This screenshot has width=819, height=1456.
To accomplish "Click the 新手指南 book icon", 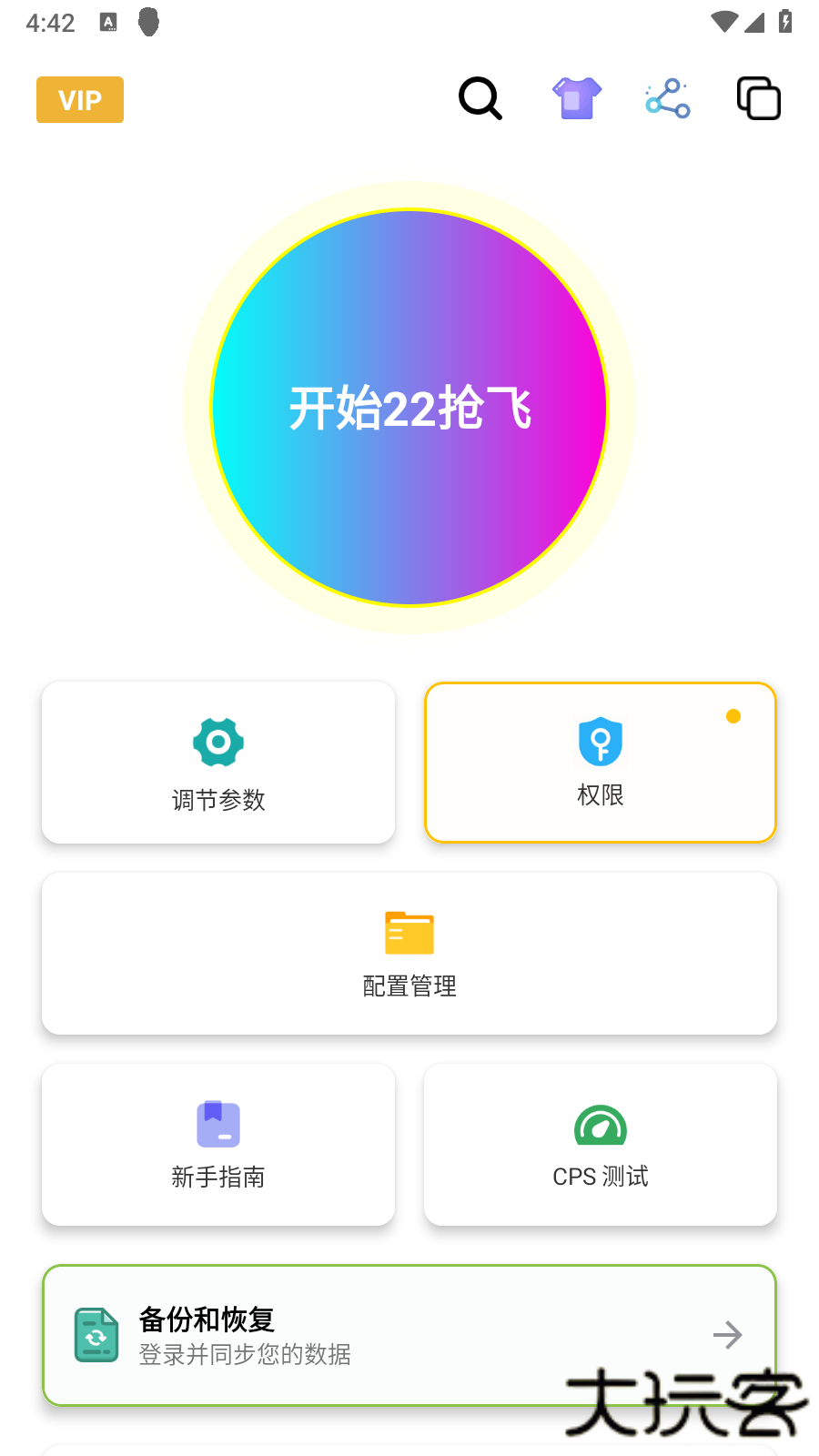I will point(217,1125).
